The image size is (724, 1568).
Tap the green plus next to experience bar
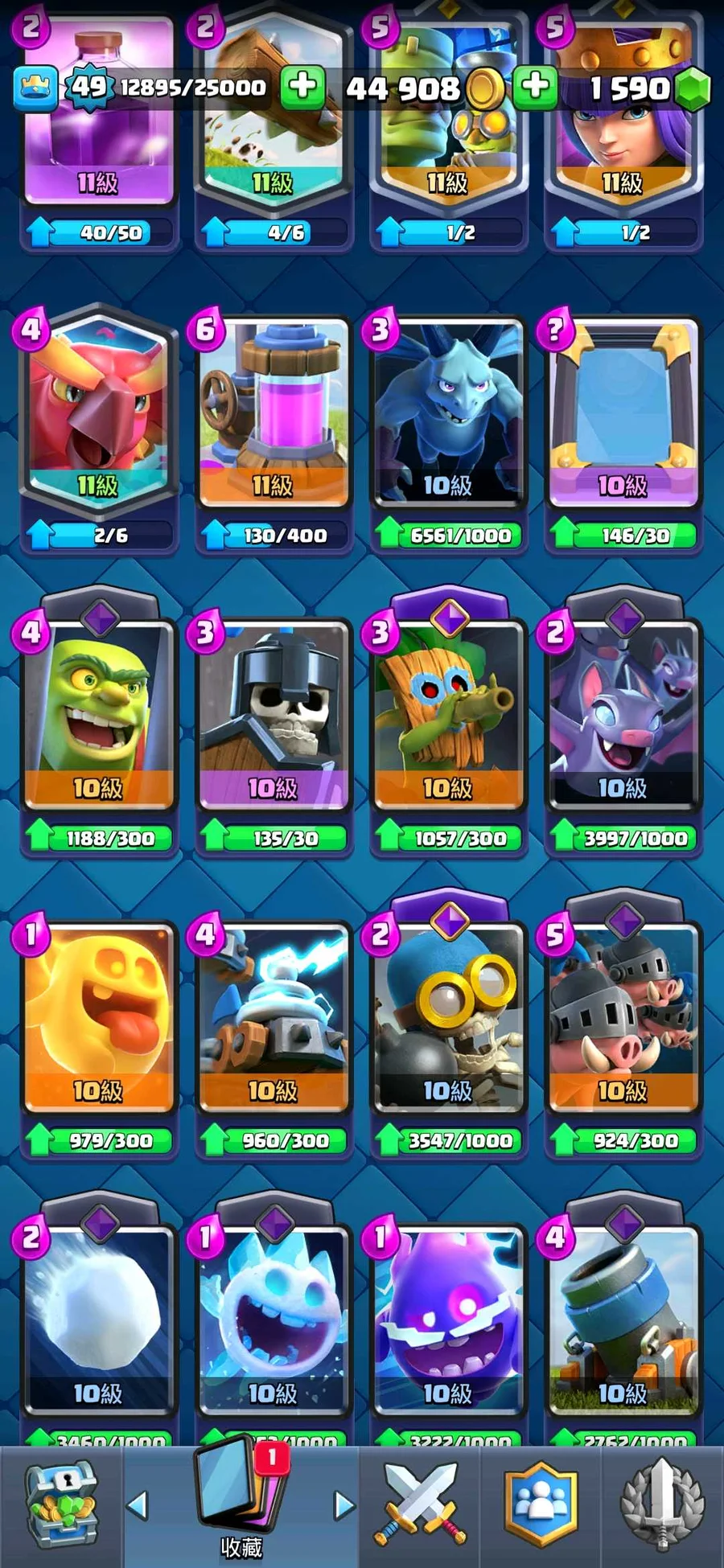(x=302, y=88)
